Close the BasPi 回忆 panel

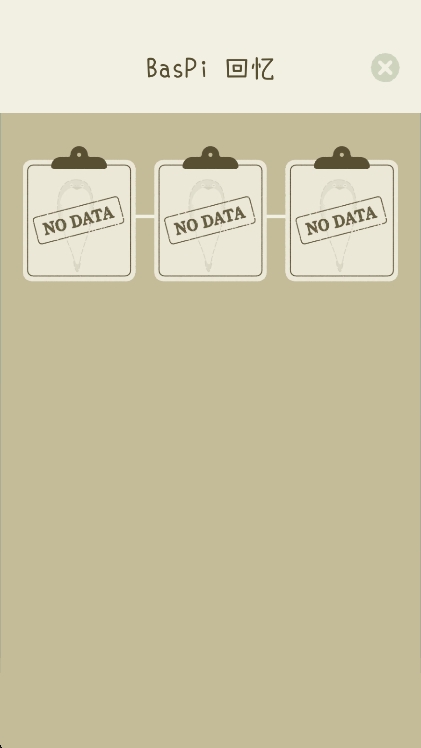[385, 68]
